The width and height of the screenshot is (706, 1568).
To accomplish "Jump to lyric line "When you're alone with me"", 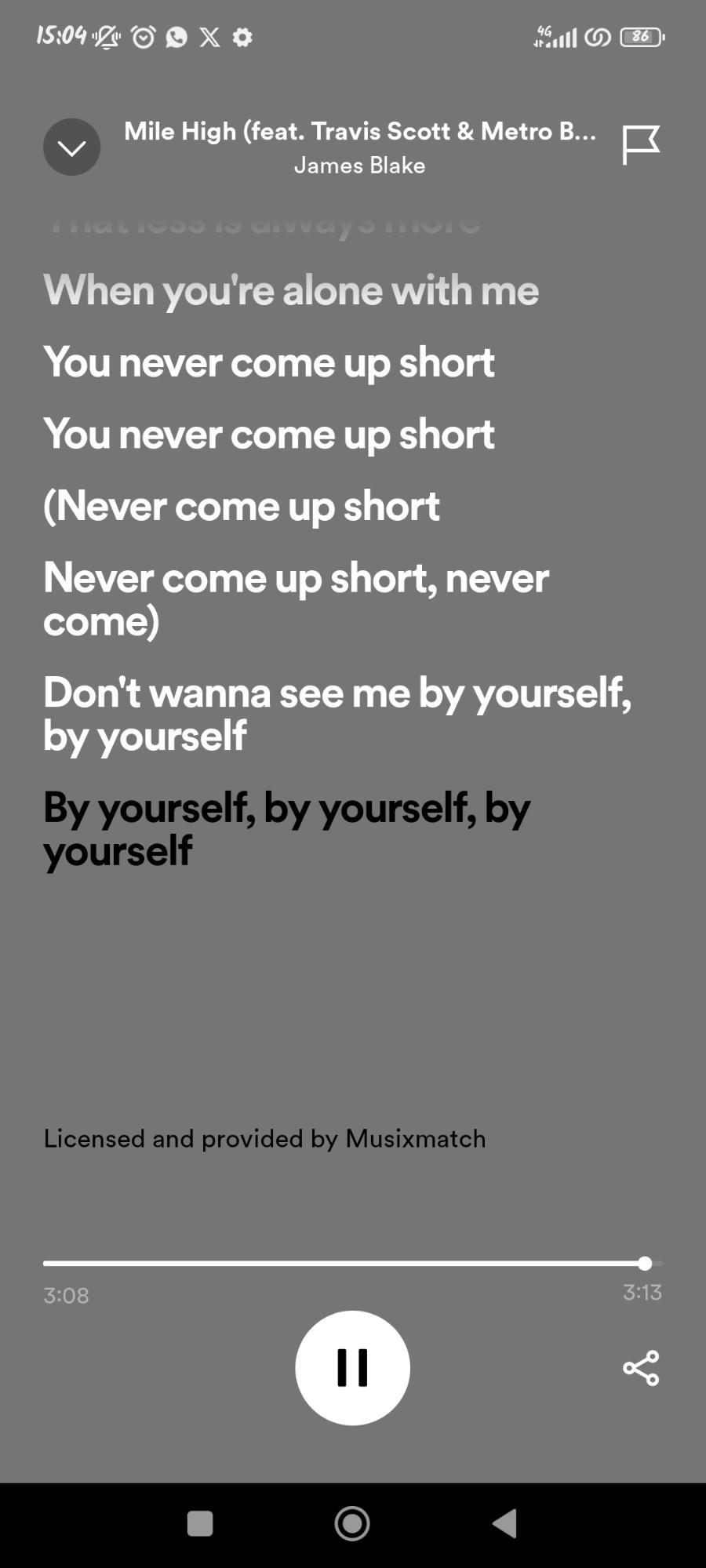I will tap(291, 290).
